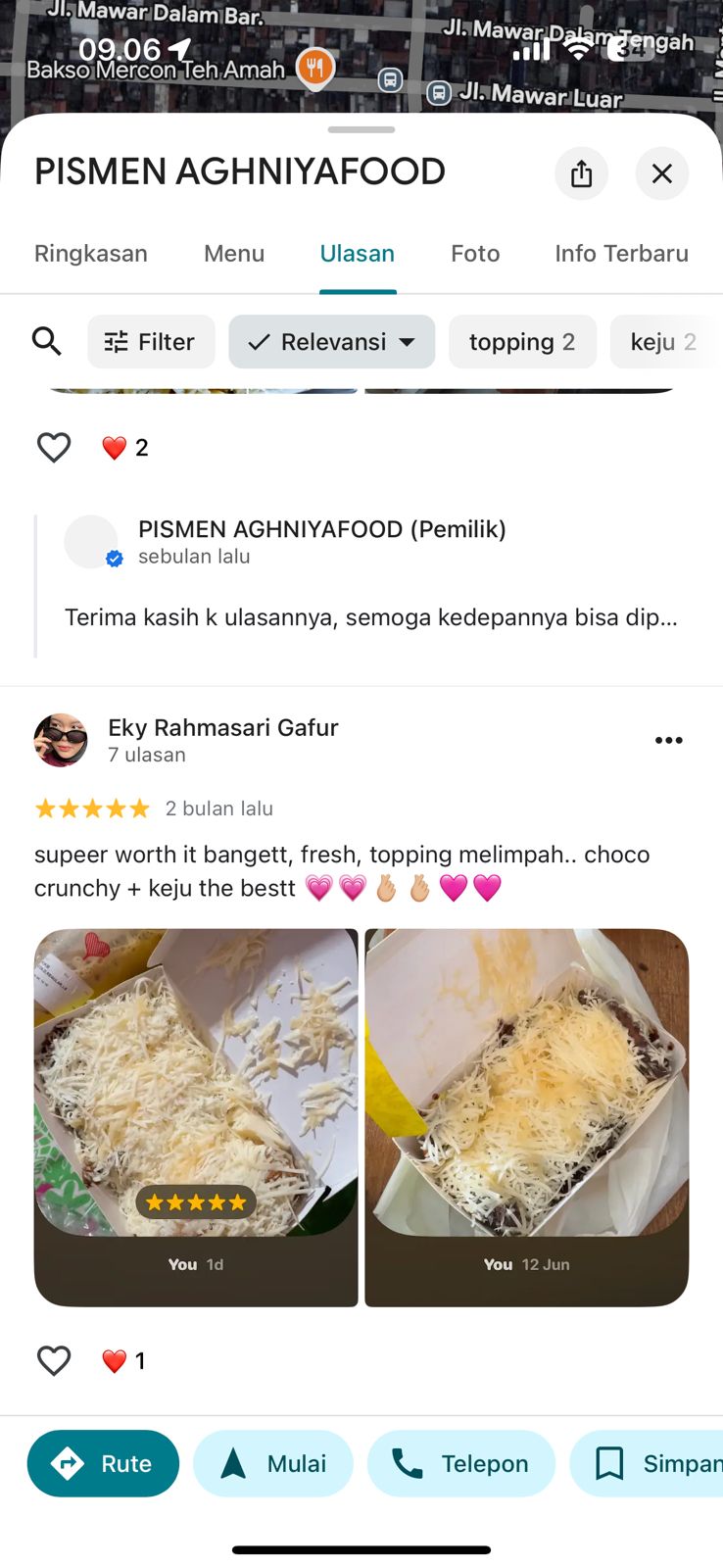Open the Relevansi sort dropdown
Image resolution: width=723 pixels, height=1568 pixels.
331,341
